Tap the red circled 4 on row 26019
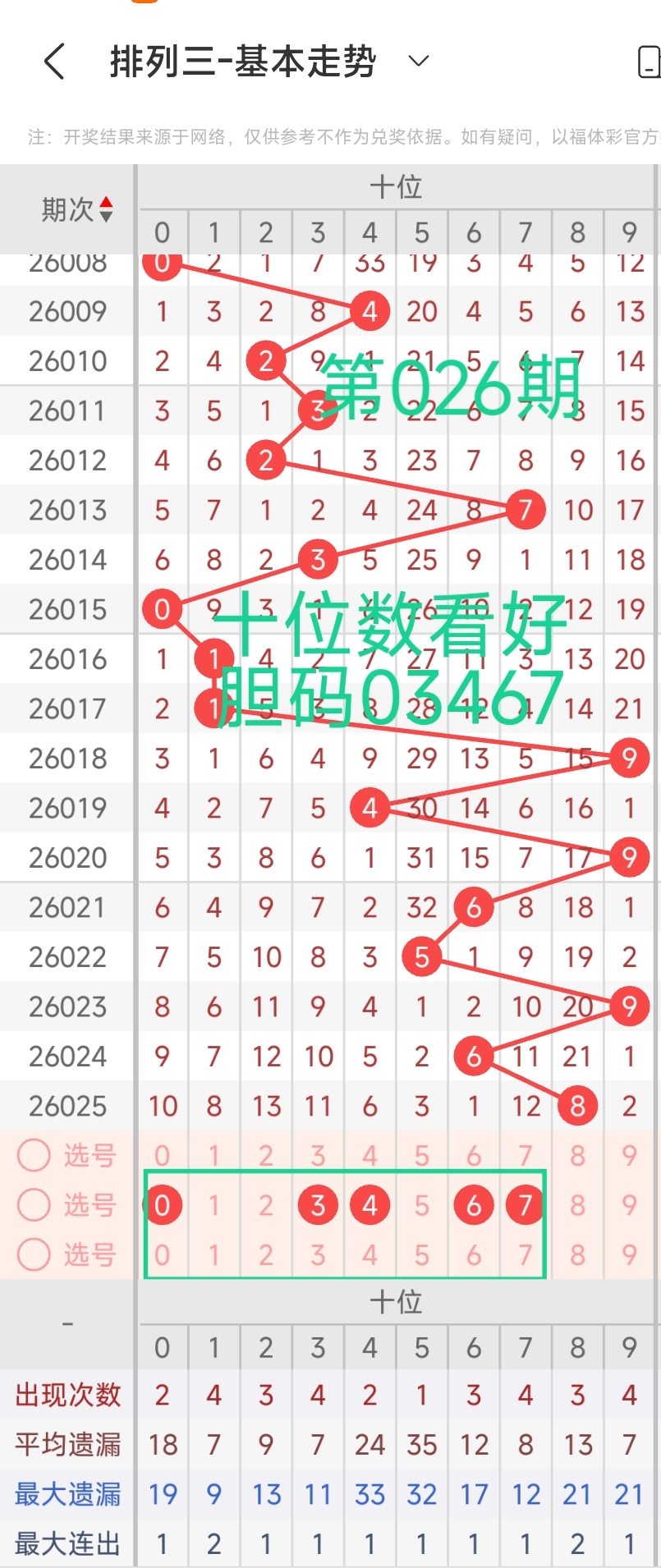The image size is (661, 1568). [370, 808]
